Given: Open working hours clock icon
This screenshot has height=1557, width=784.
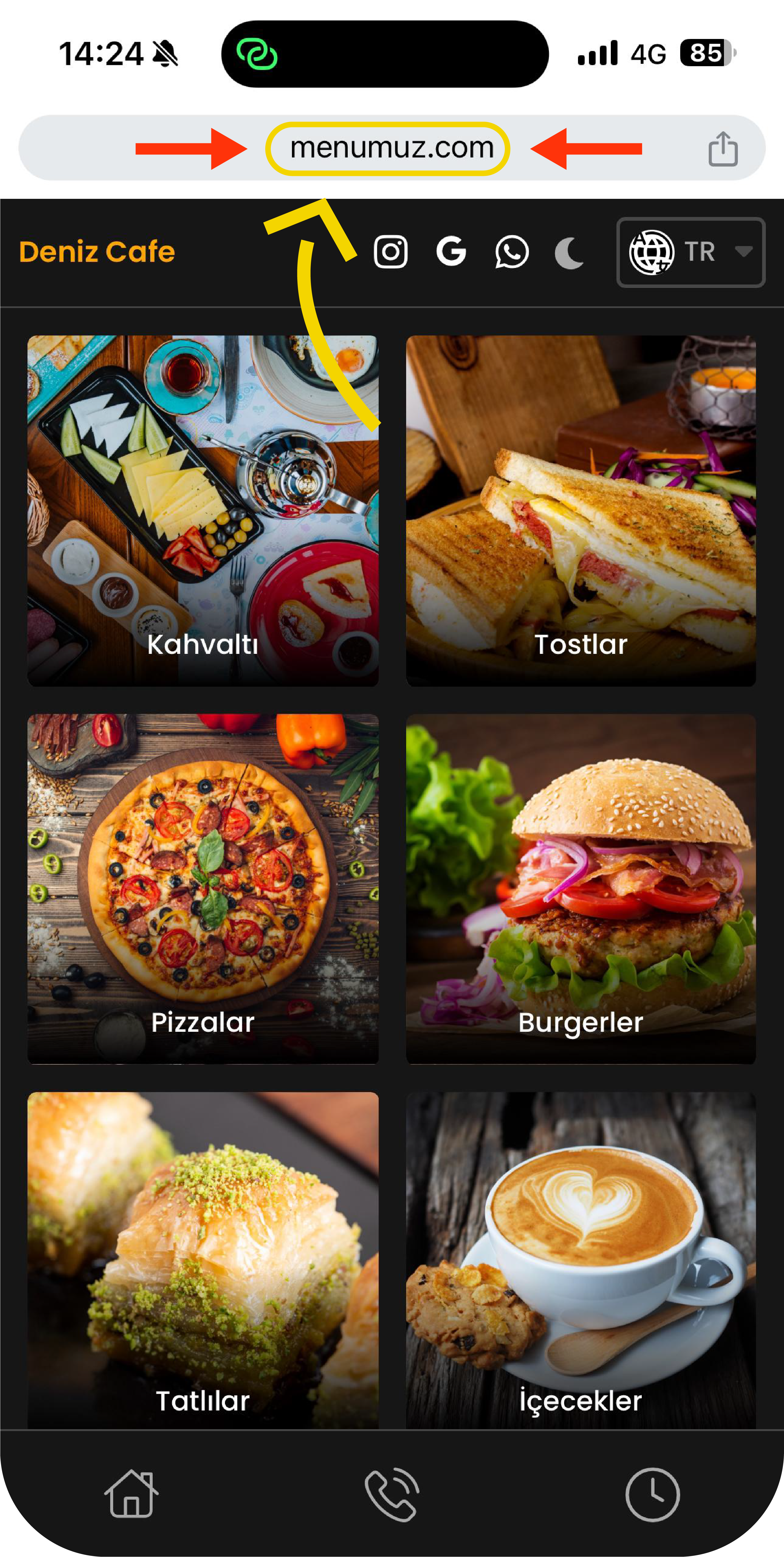Looking at the screenshot, I should click(652, 1493).
